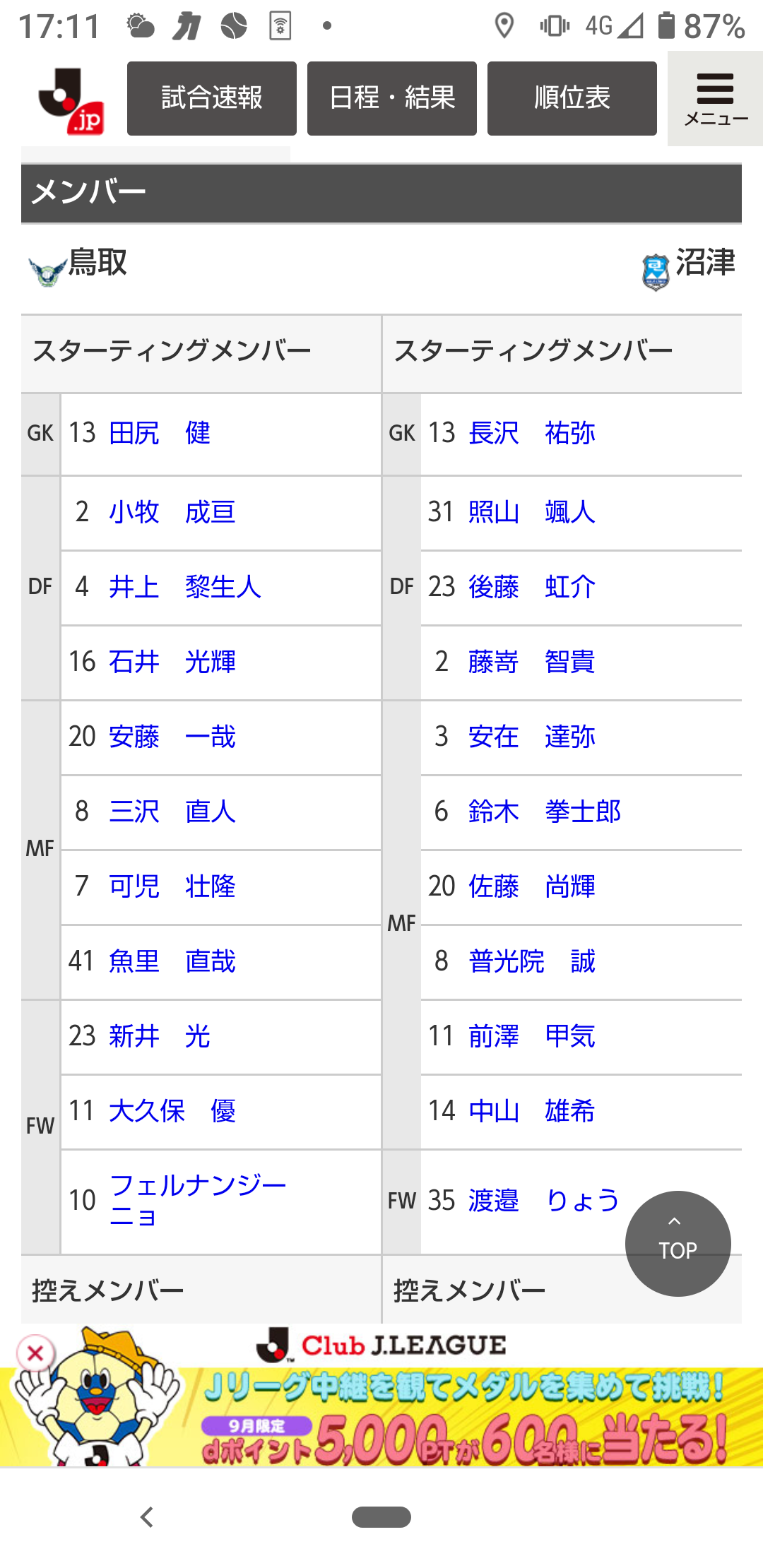763x1568 pixels.
Task: Open フェルナンジーニョ player page
Action: 198,1200
